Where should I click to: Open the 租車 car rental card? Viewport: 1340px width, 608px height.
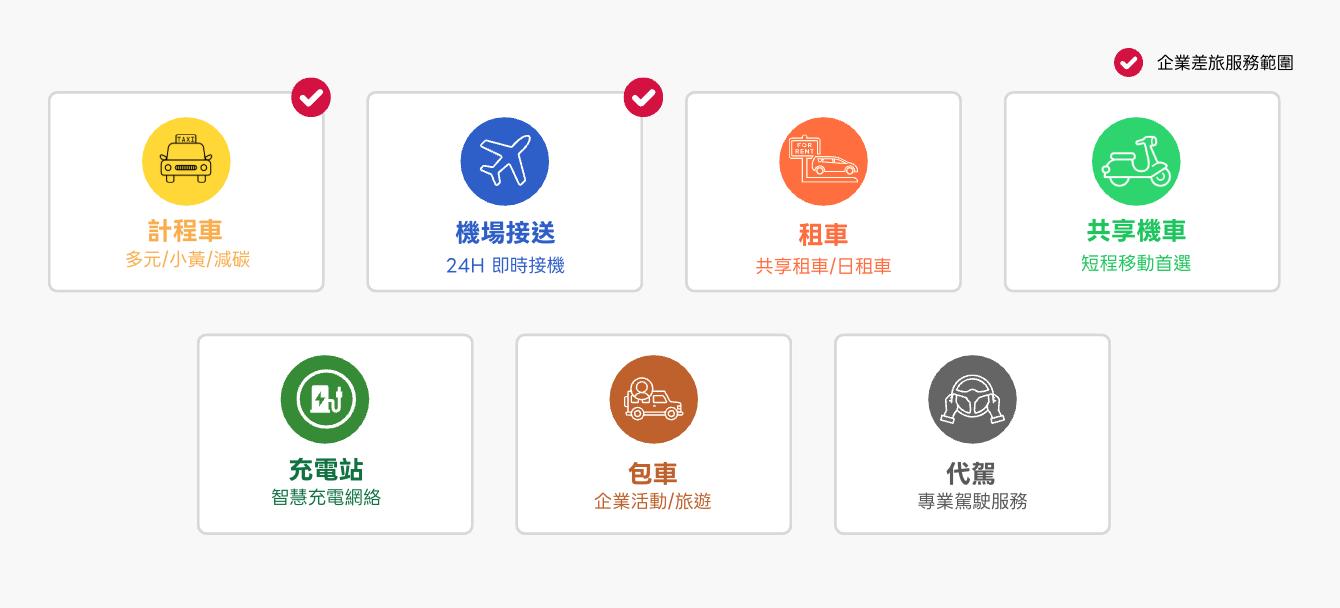823,192
